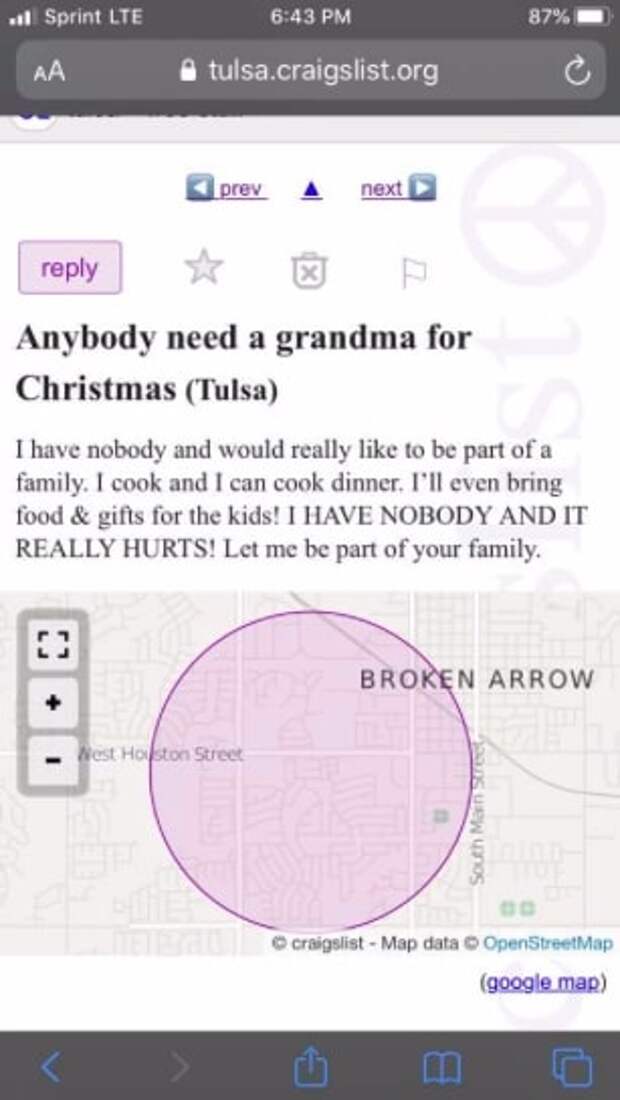Viewport: 620px width, 1100px height.
Task: Reload the page
Action: pos(577,72)
